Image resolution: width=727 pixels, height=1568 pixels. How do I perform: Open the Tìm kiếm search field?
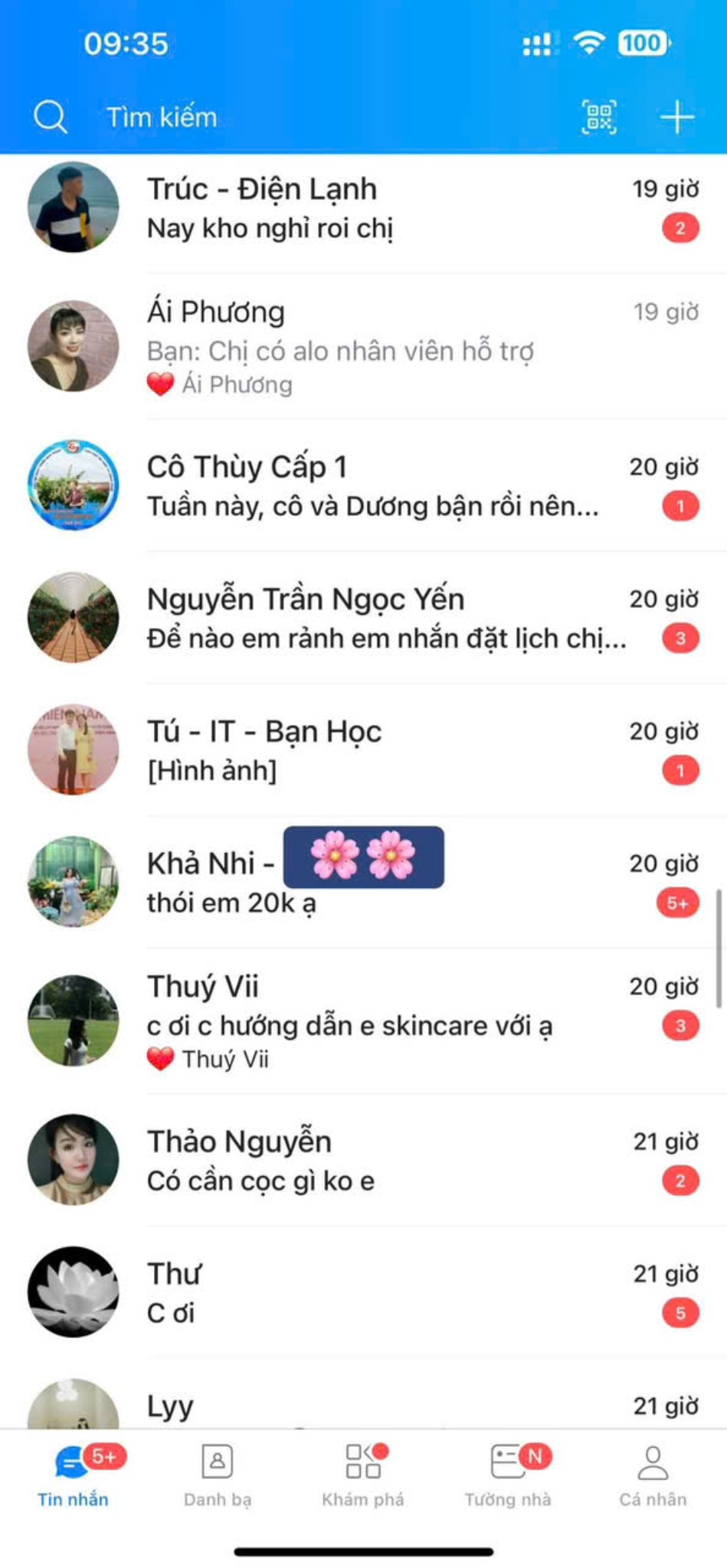[162, 117]
